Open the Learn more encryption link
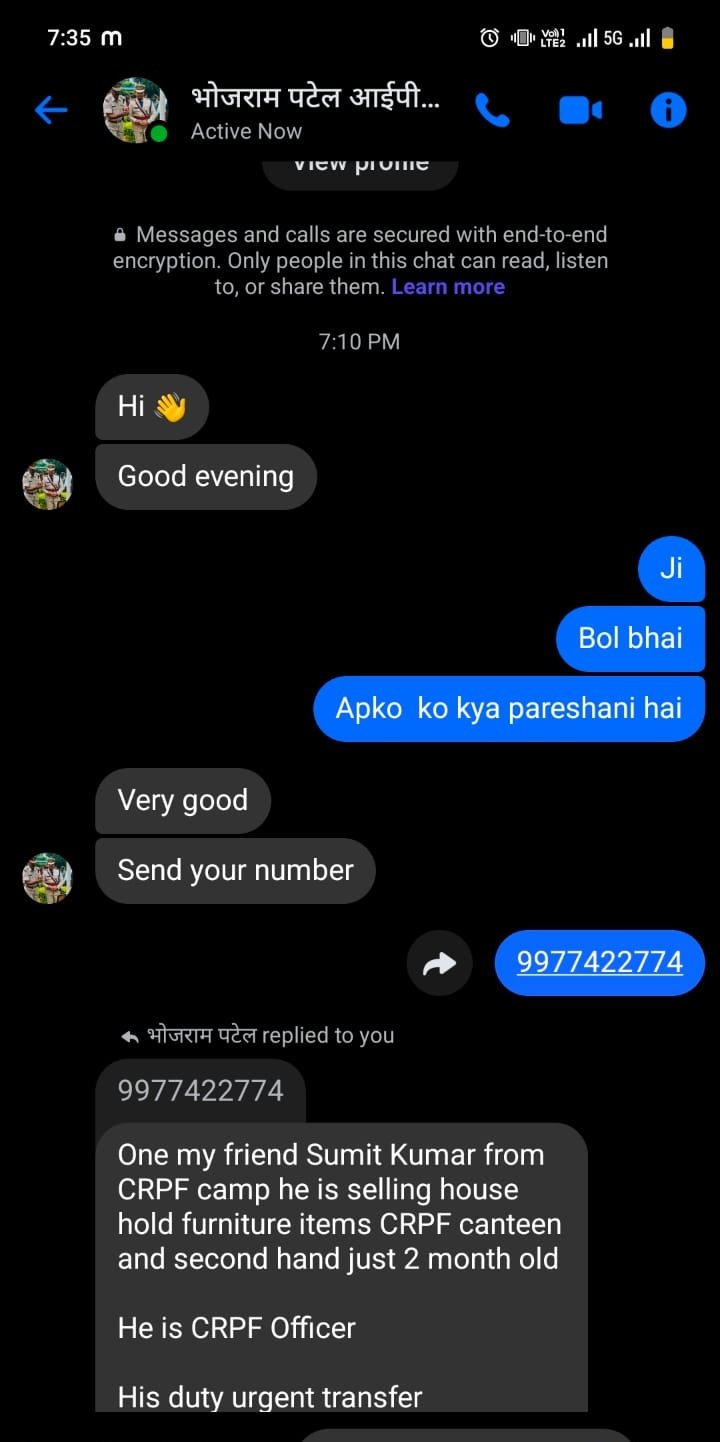The image size is (720, 1442). tap(448, 287)
